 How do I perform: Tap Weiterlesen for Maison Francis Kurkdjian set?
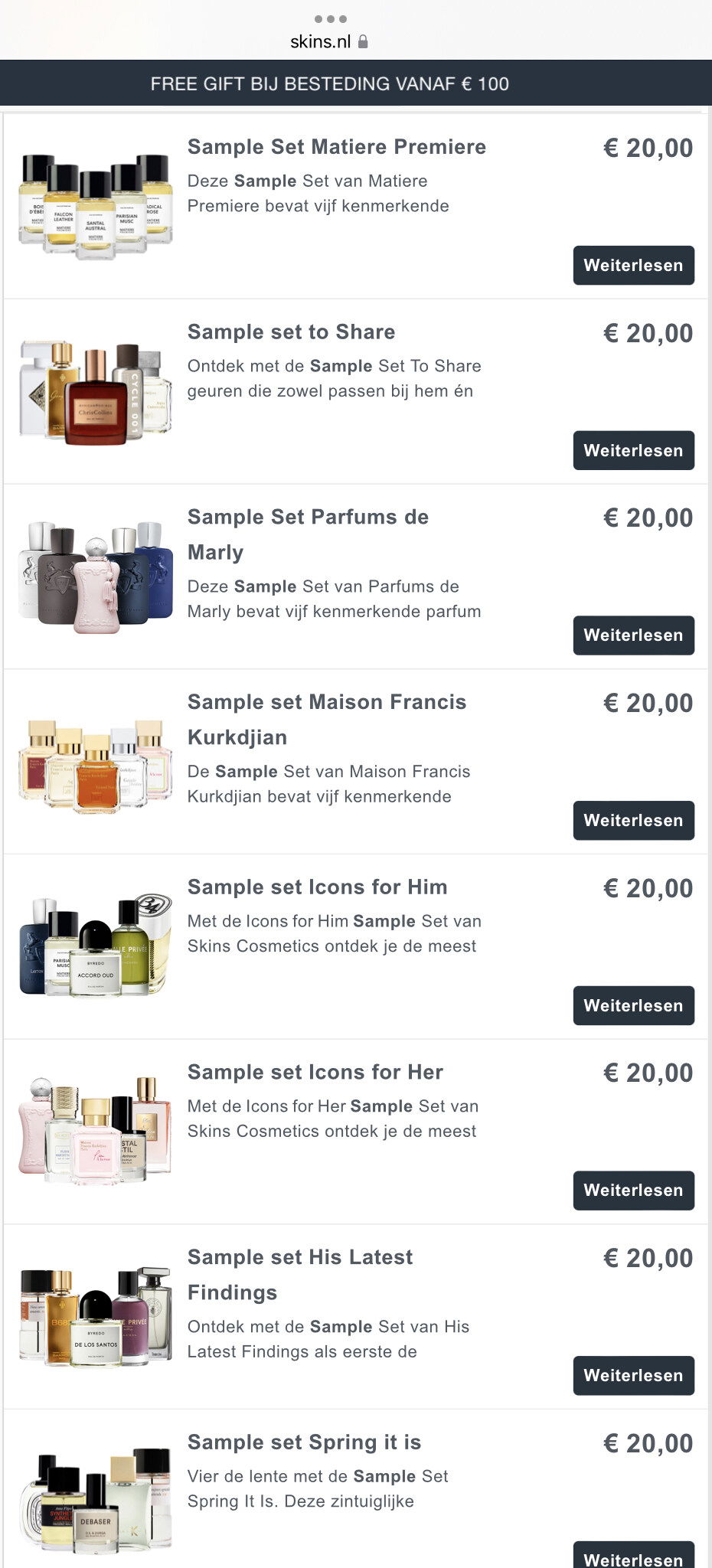point(633,820)
